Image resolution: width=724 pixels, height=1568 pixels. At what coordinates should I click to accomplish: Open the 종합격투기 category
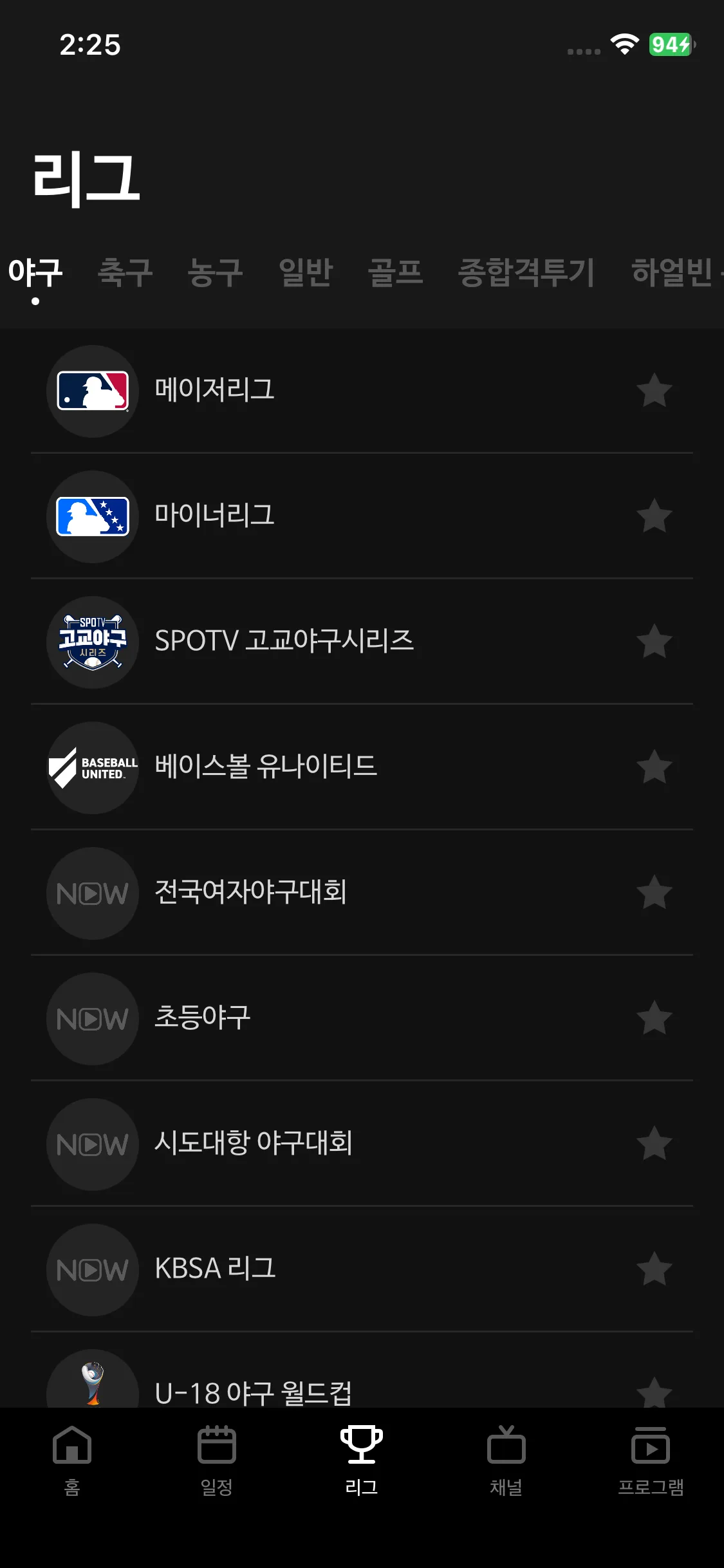[x=528, y=272]
